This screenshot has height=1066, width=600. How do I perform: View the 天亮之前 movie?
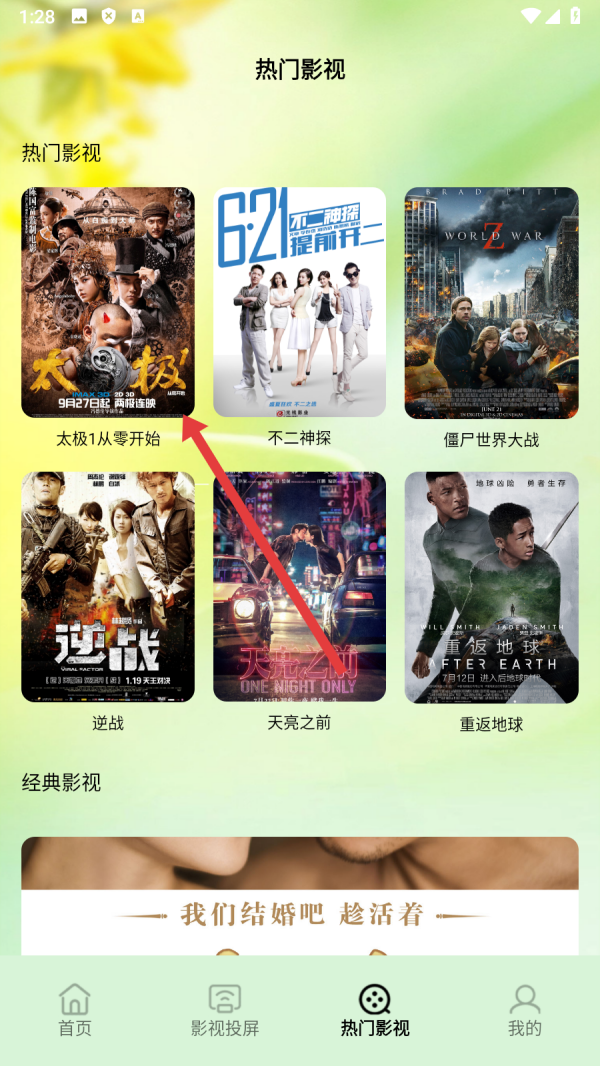[299, 587]
